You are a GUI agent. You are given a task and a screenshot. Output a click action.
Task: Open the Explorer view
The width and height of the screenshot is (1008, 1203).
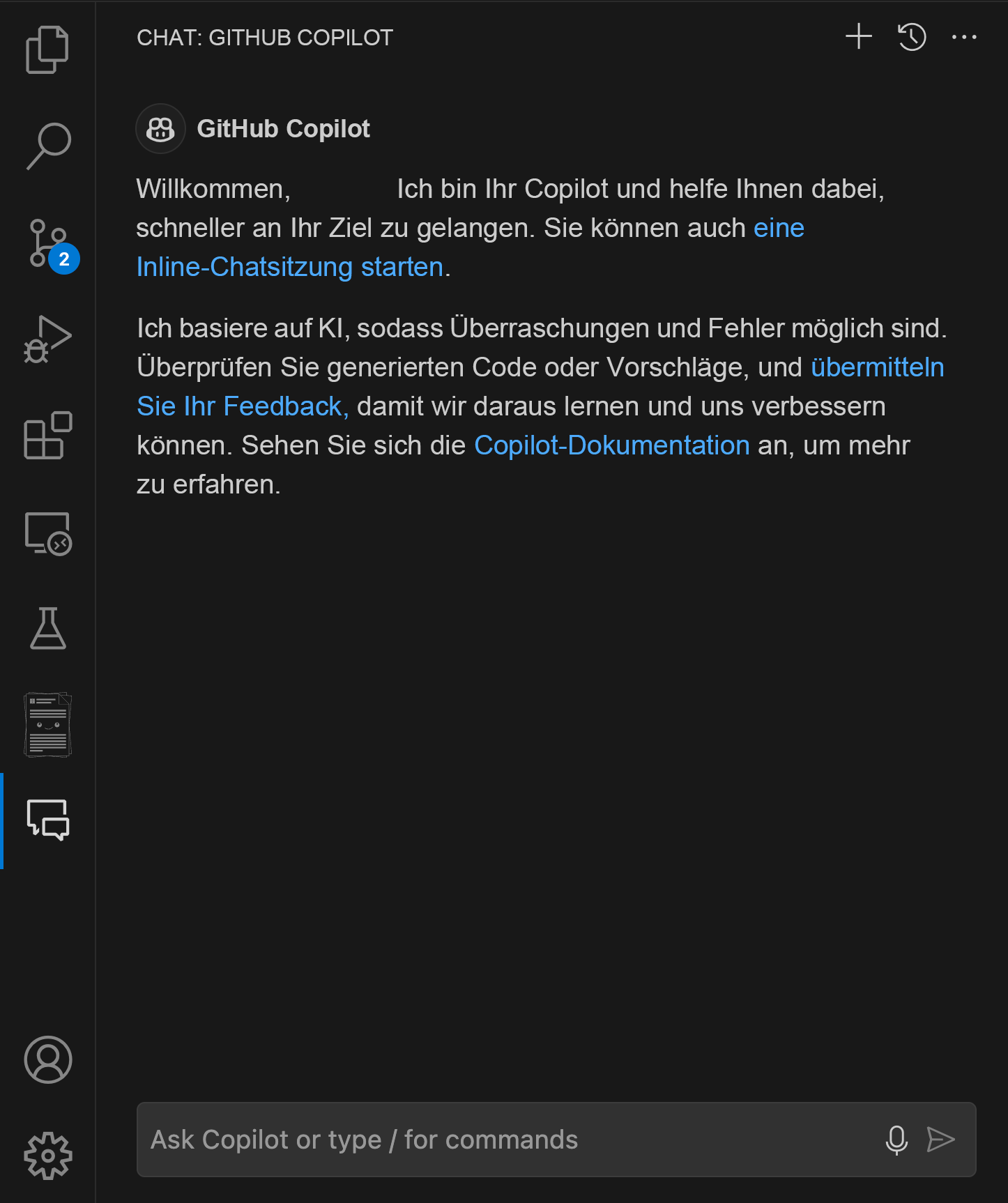coord(47,49)
